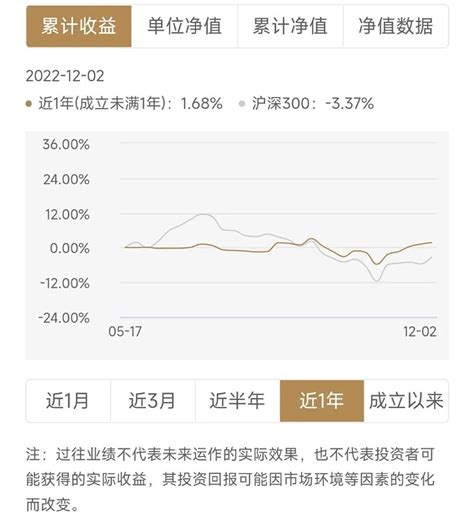This screenshot has height=524, width=474.
Task: Select the 累计净值 tab
Action: [x=290, y=26]
